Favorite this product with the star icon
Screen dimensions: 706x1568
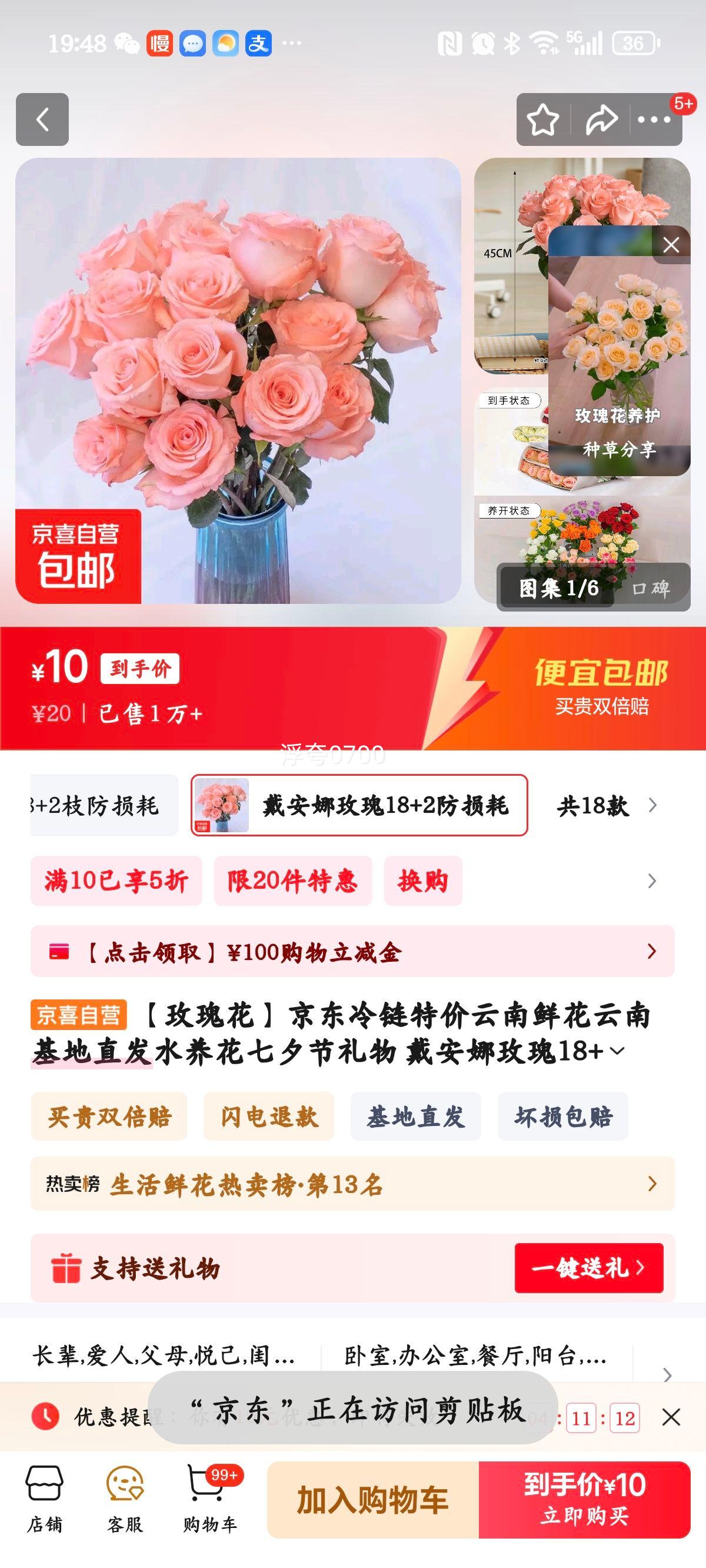pyautogui.click(x=542, y=119)
